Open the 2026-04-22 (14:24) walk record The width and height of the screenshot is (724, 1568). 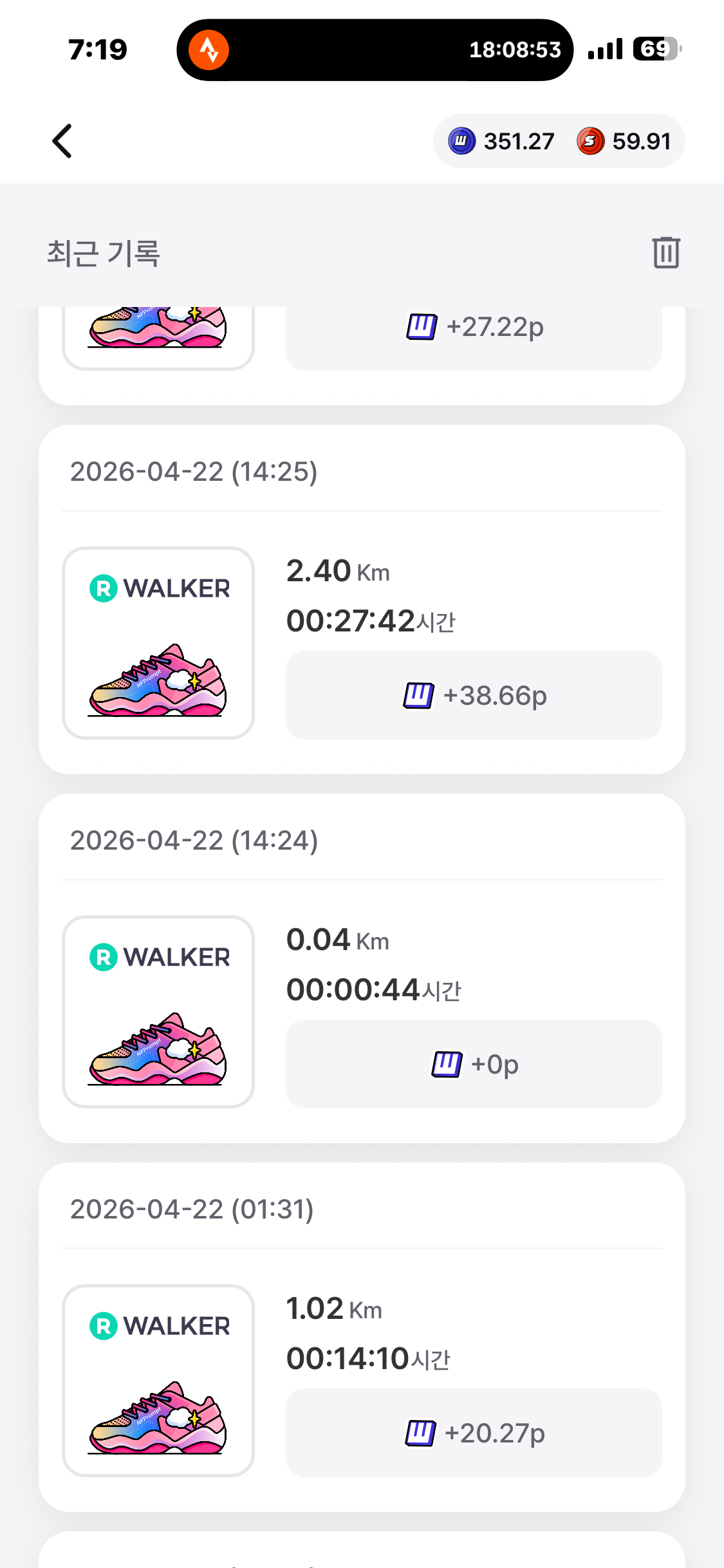click(362, 968)
